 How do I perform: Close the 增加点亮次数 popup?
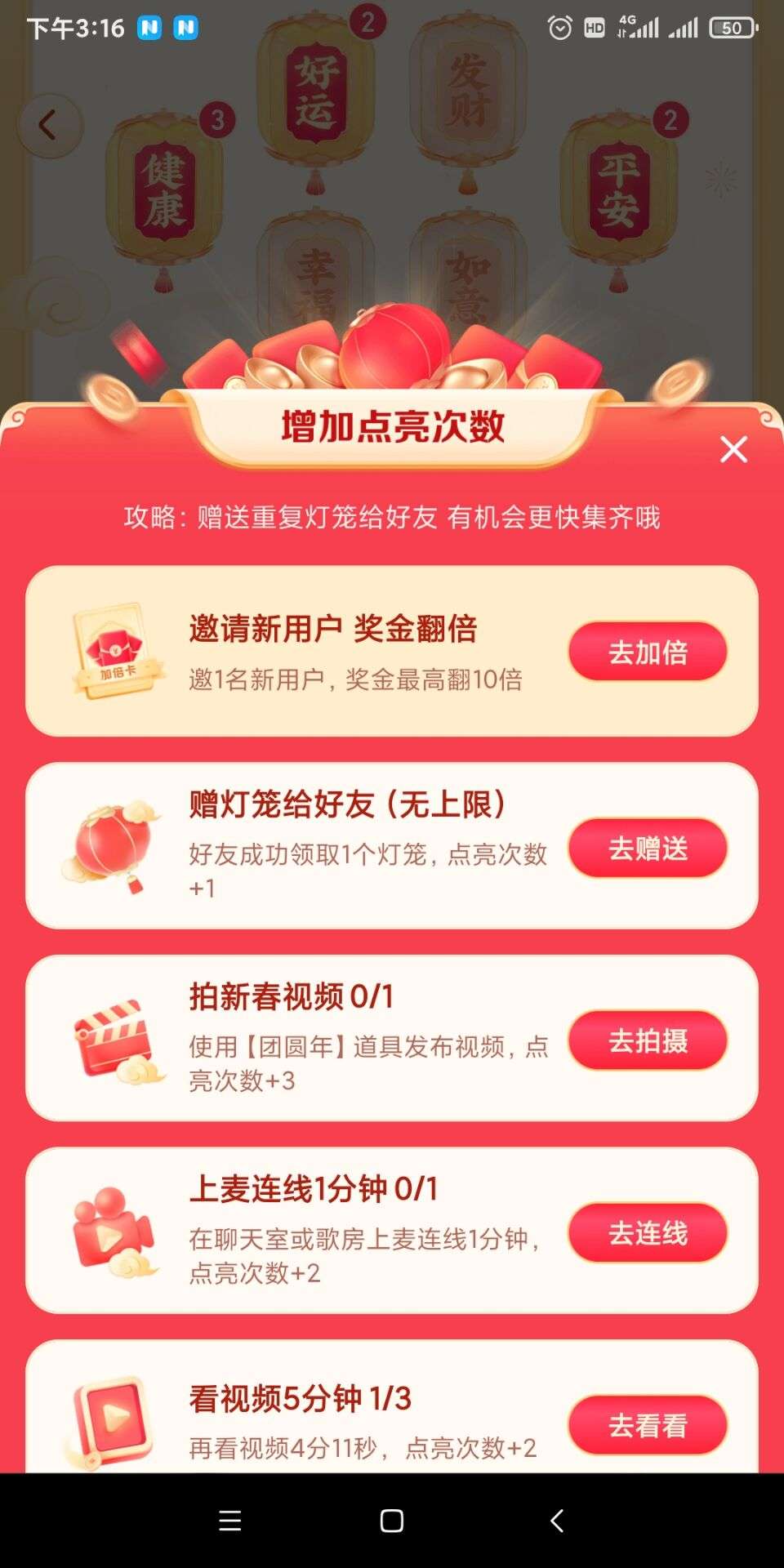(x=733, y=448)
